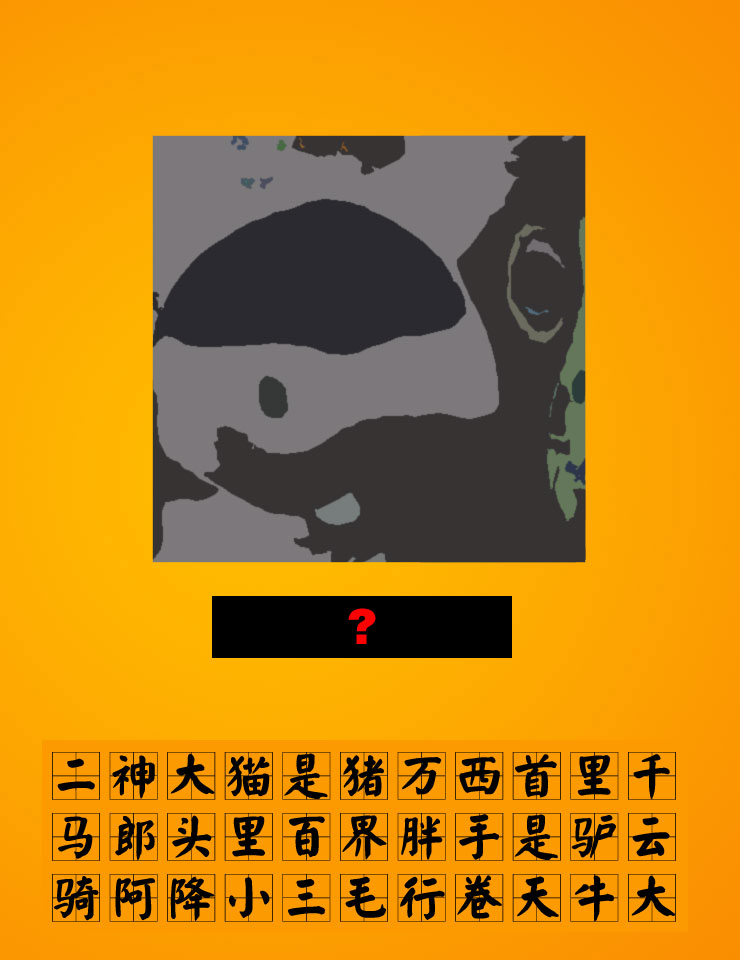Choose the 骑 character tile
This screenshot has width=740, height=960.
(76, 898)
